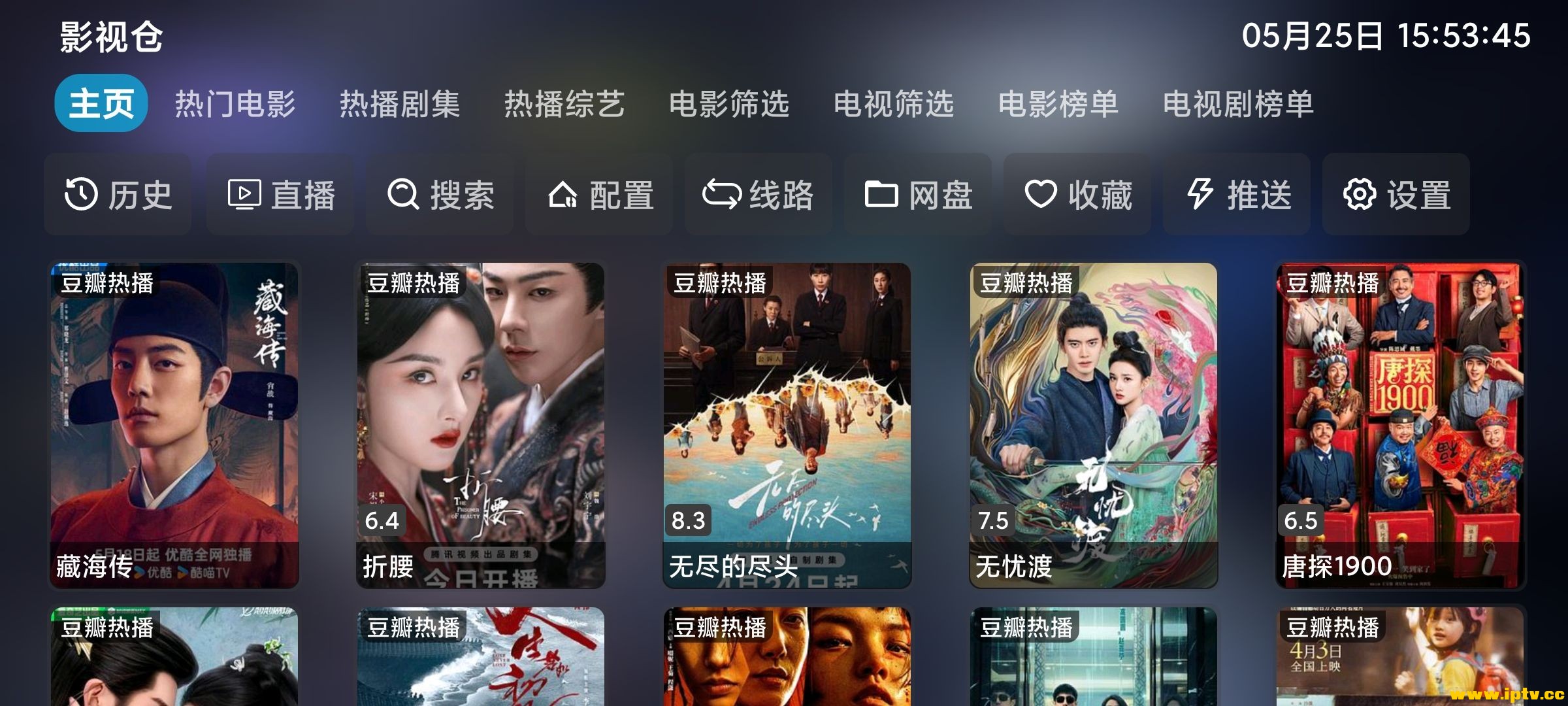Switch to the 热门电影 tab
This screenshot has height=706, width=1568.
coord(235,103)
